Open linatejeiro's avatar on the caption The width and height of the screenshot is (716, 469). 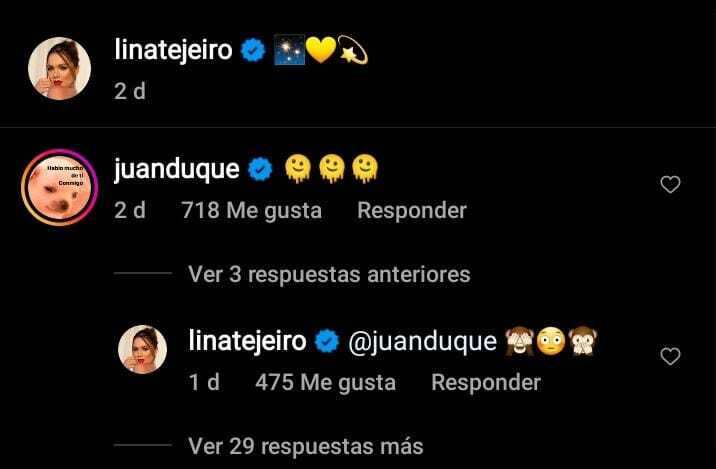[57, 70]
